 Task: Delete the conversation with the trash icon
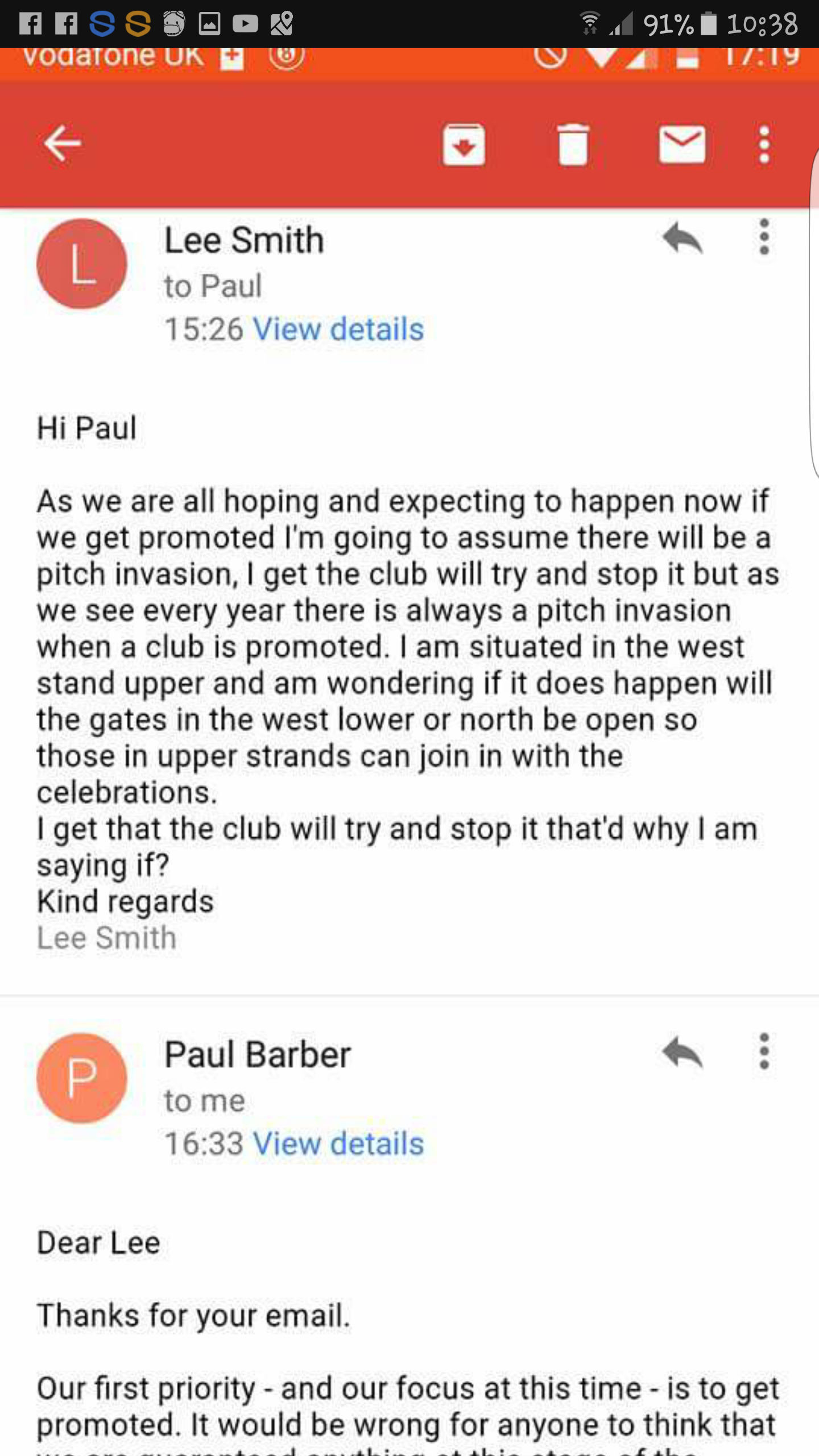click(x=573, y=144)
